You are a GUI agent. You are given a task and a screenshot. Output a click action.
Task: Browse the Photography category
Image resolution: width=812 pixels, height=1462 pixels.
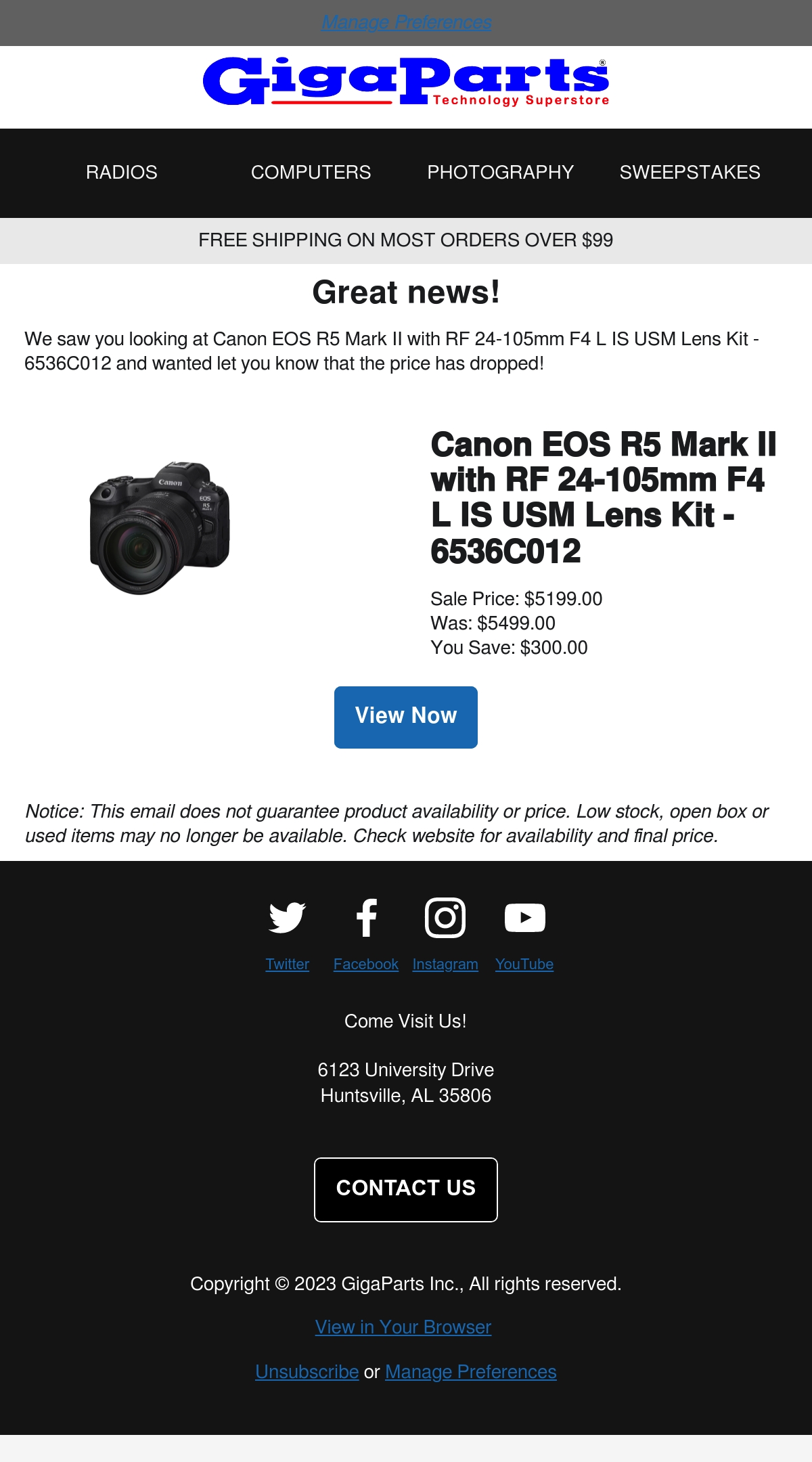pos(501,173)
